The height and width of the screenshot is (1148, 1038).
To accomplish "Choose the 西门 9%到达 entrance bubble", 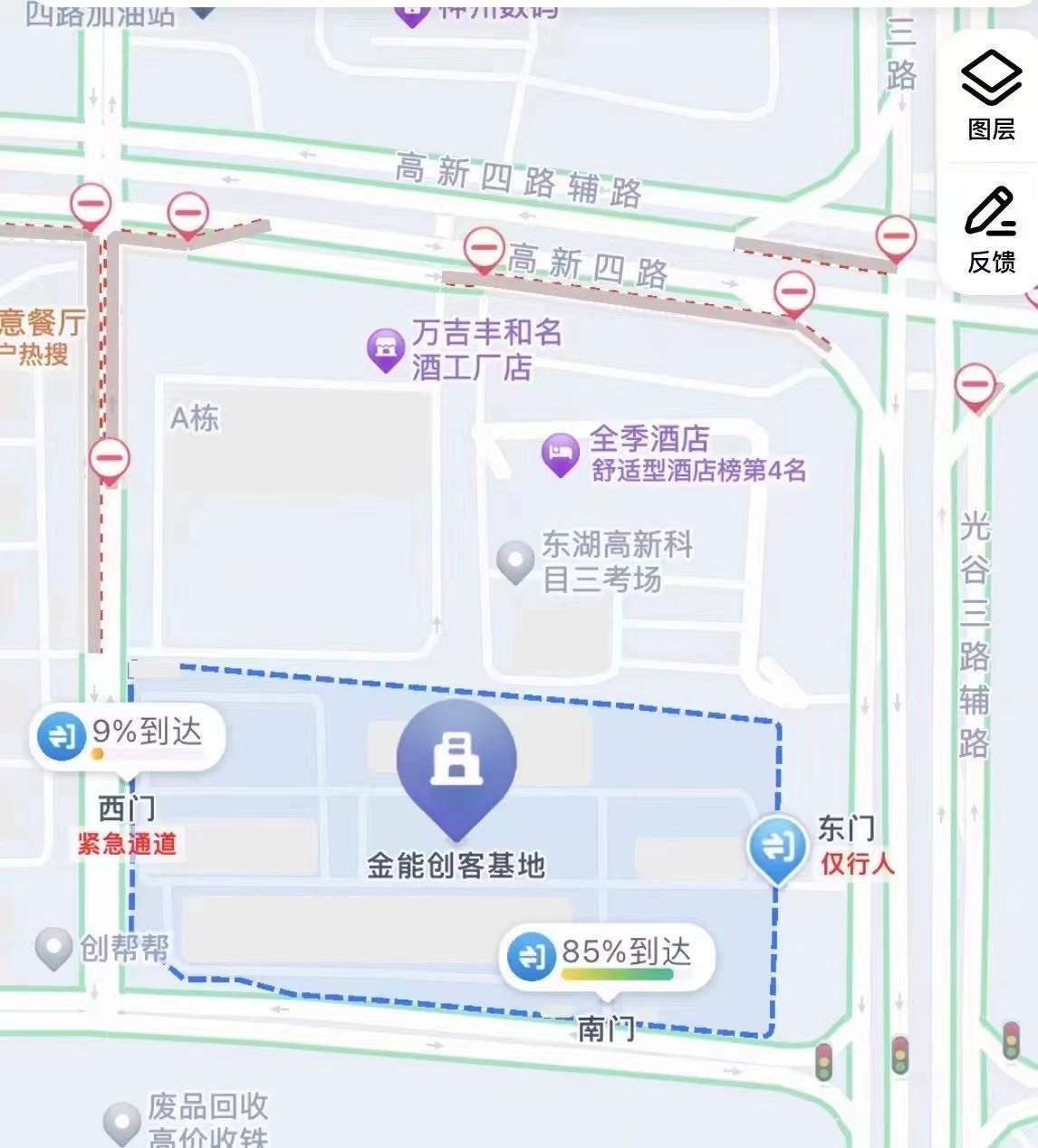I will click(x=127, y=734).
